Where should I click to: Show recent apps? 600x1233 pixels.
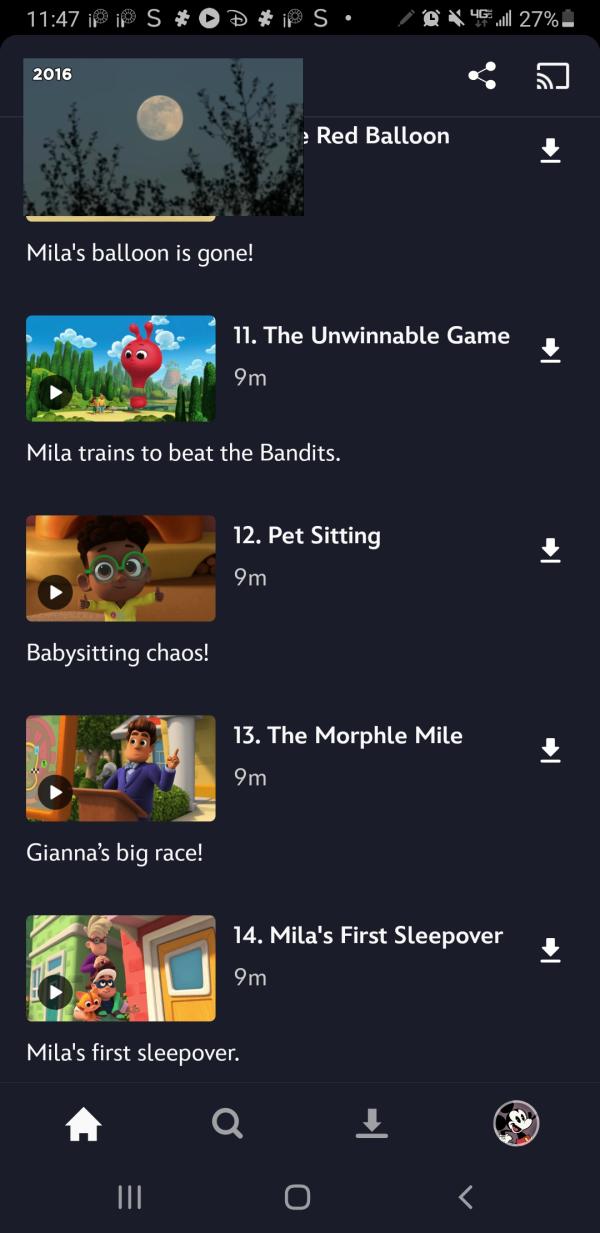(x=130, y=1197)
